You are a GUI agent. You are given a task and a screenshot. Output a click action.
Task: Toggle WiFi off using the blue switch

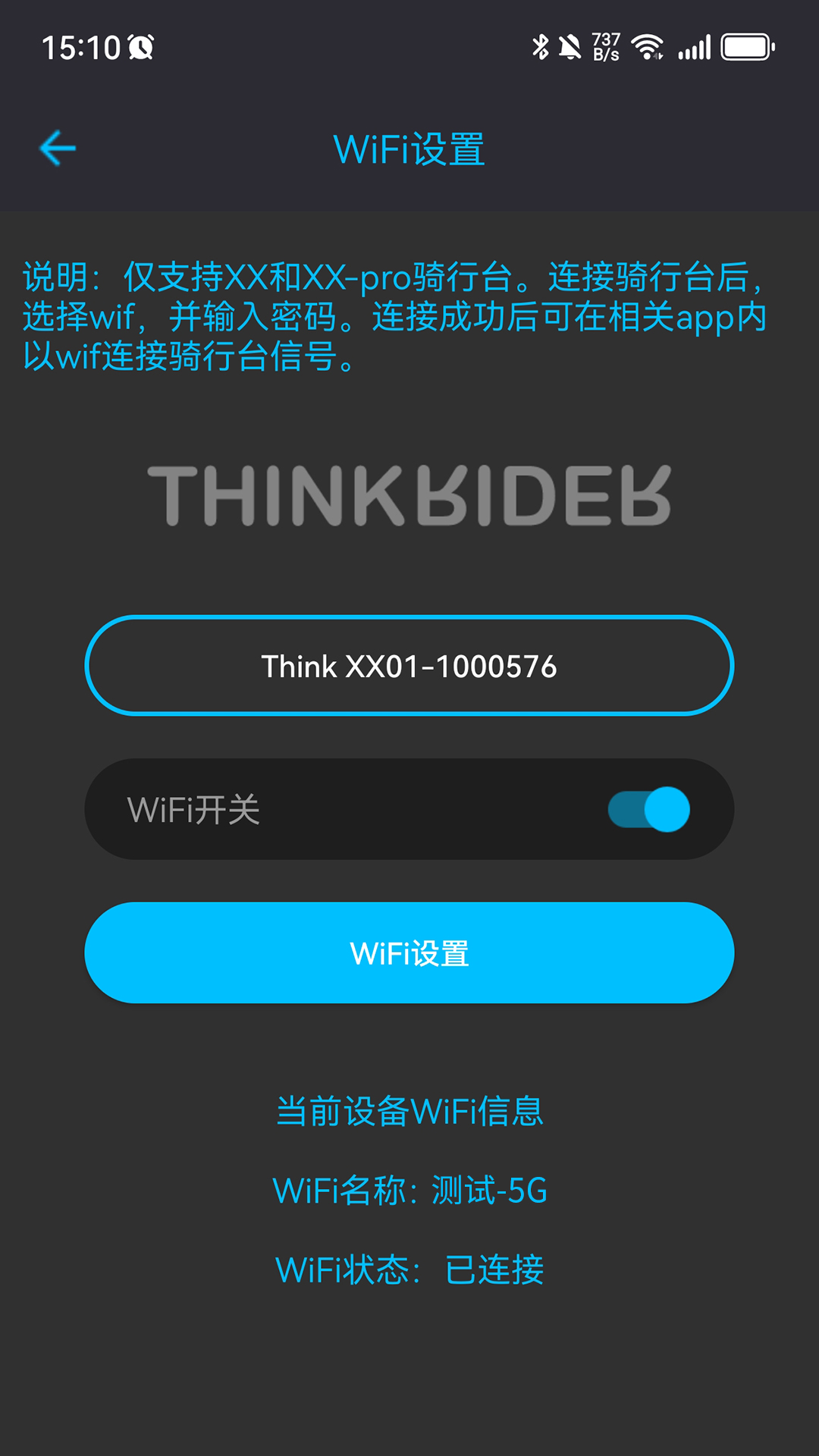click(x=650, y=808)
